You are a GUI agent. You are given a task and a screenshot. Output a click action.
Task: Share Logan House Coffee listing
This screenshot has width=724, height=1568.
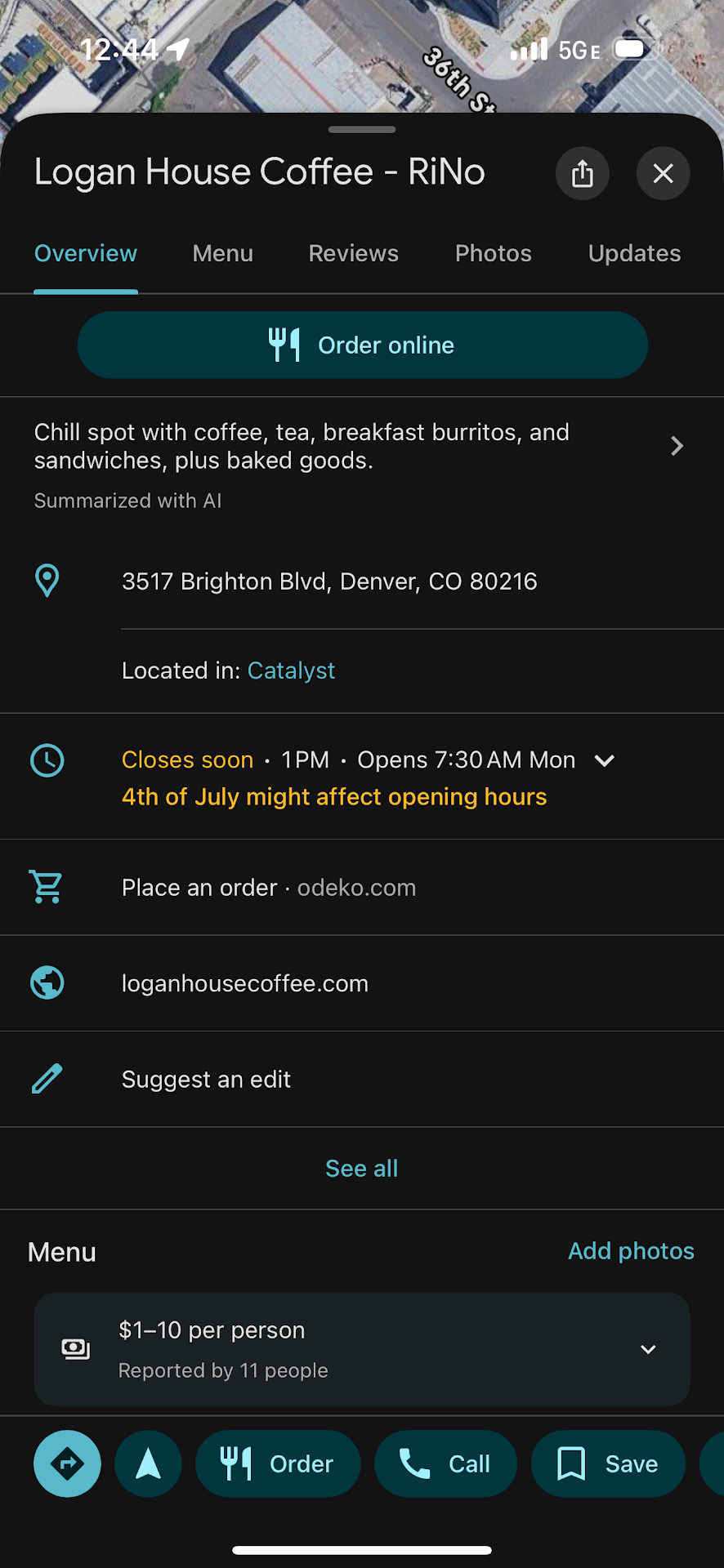pos(582,173)
